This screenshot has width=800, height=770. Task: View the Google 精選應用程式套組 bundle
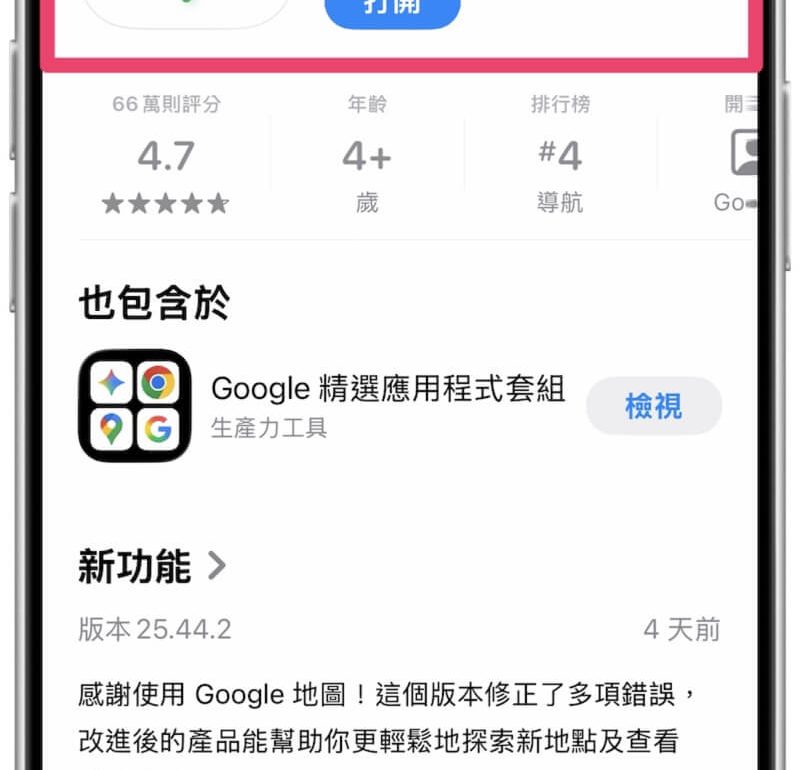653,406
